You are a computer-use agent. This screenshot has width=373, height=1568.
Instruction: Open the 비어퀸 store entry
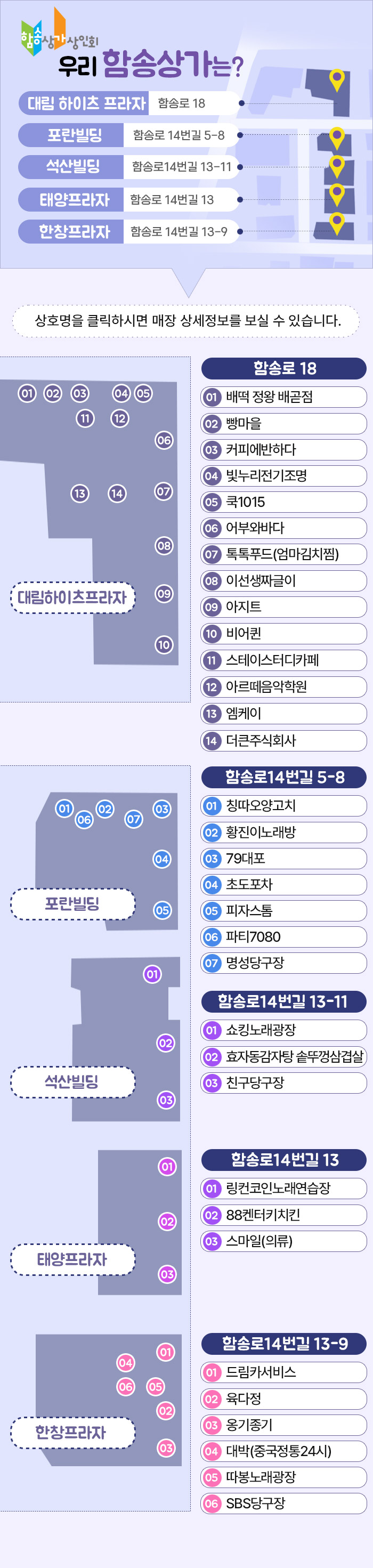(x=283, y=634)
